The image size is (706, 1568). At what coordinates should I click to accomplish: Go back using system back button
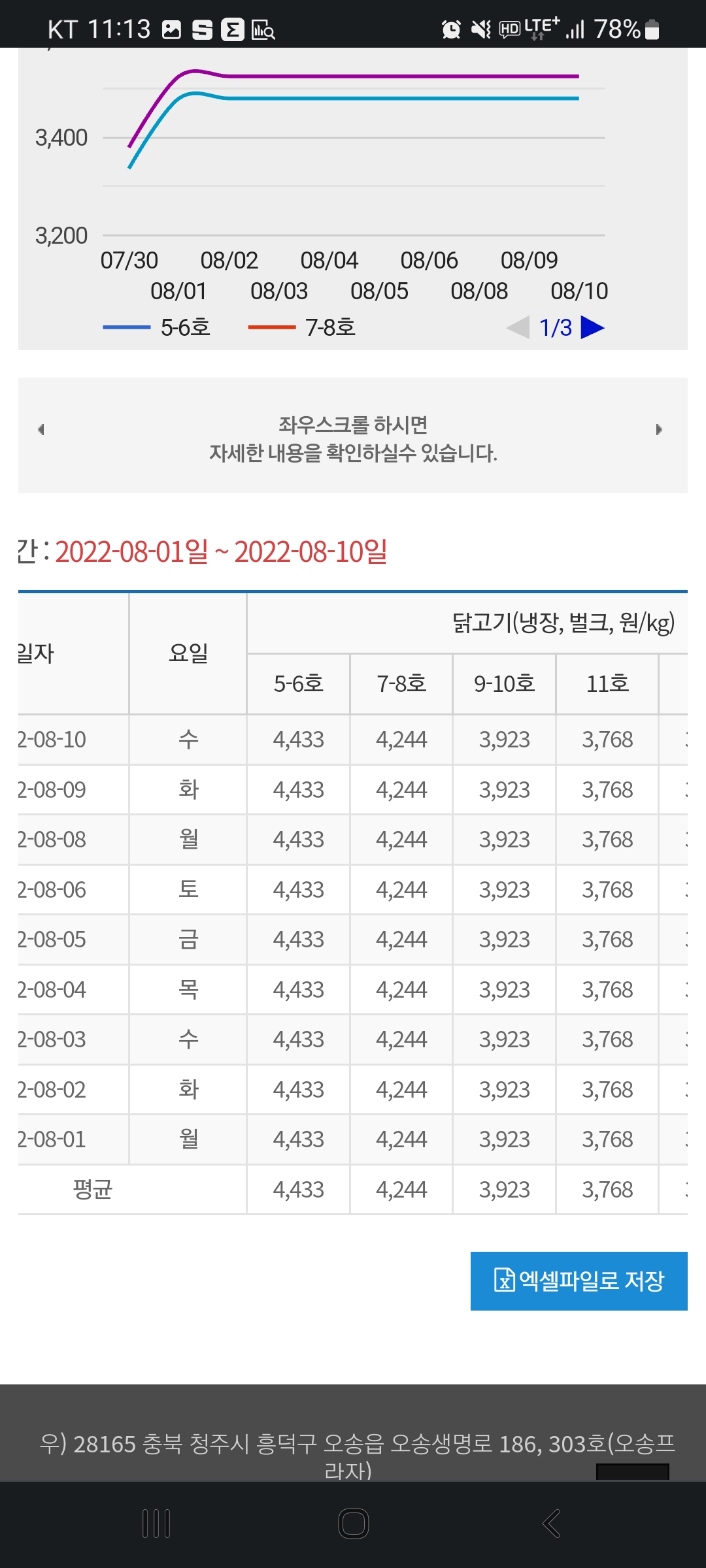coord(551,1524)
